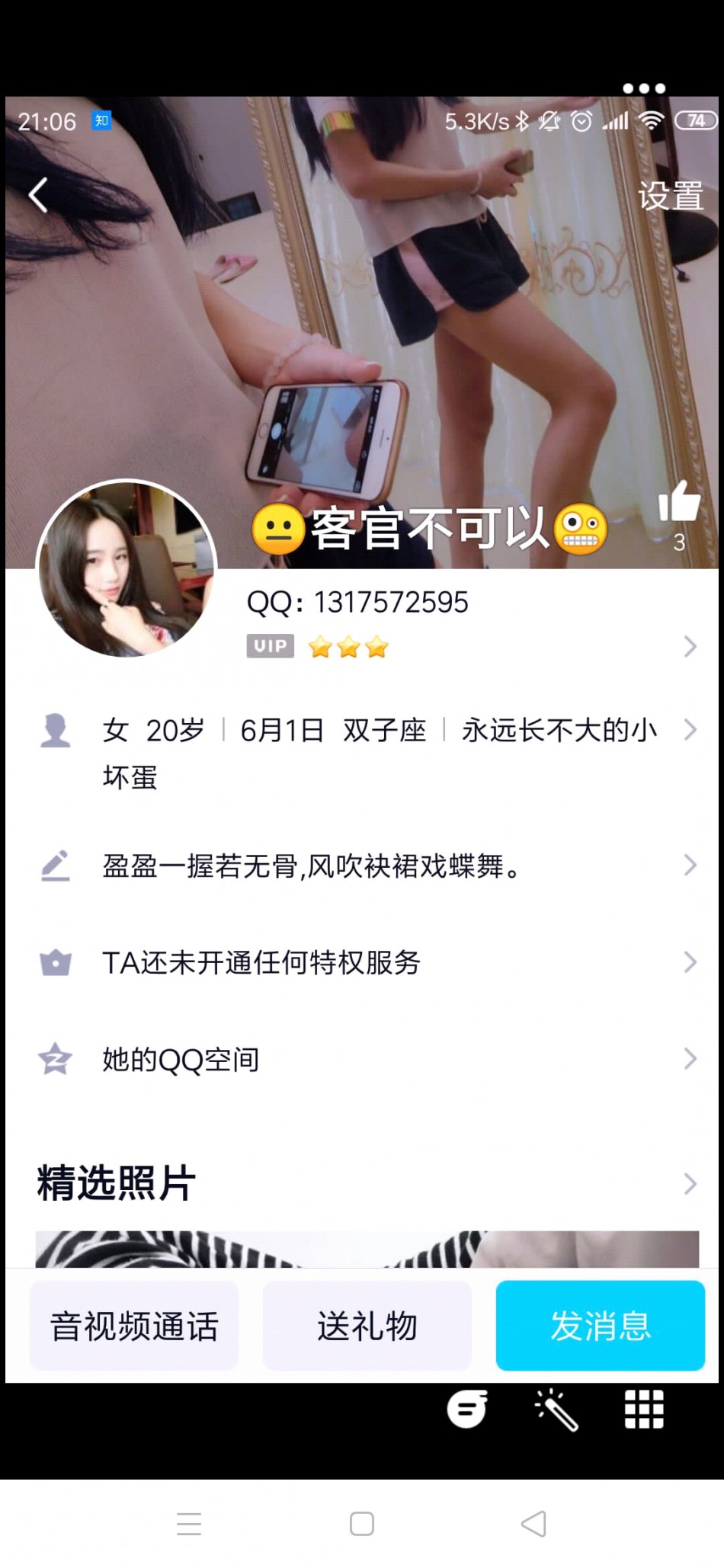Tap 送礼物 to send a gift

point(367,1326)
